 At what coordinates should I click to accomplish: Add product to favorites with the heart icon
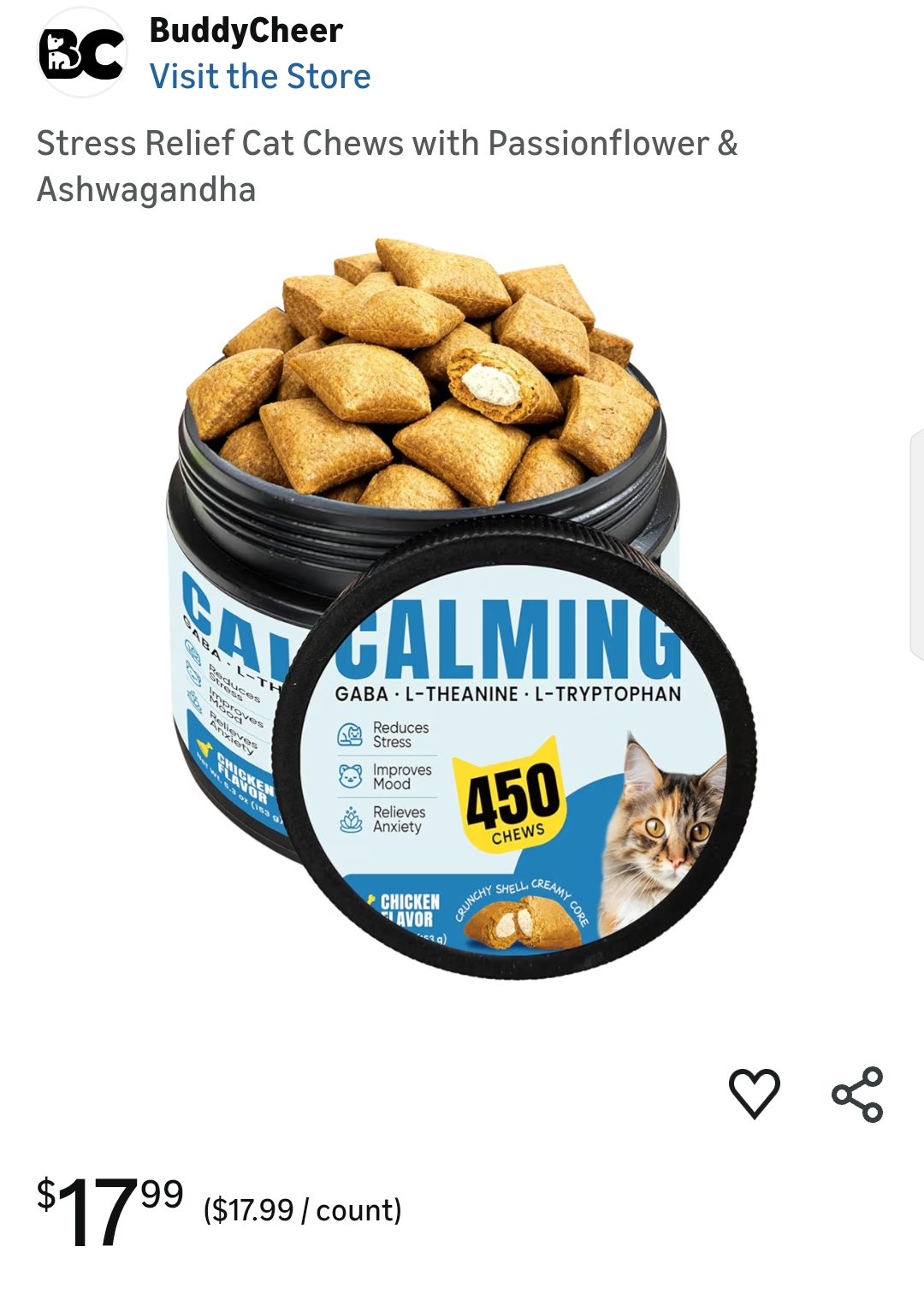754,1093
